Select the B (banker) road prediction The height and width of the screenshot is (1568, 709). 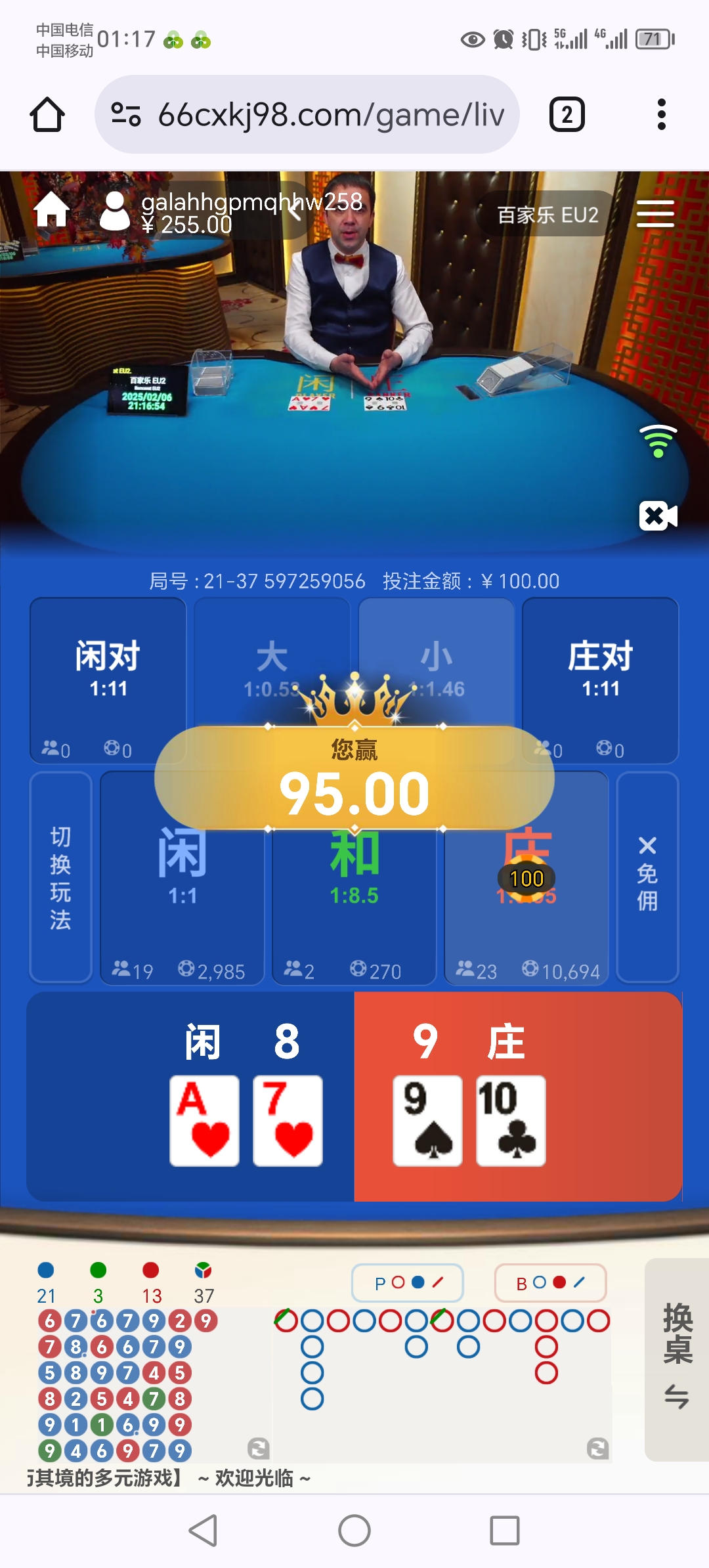coord(549,1282)
